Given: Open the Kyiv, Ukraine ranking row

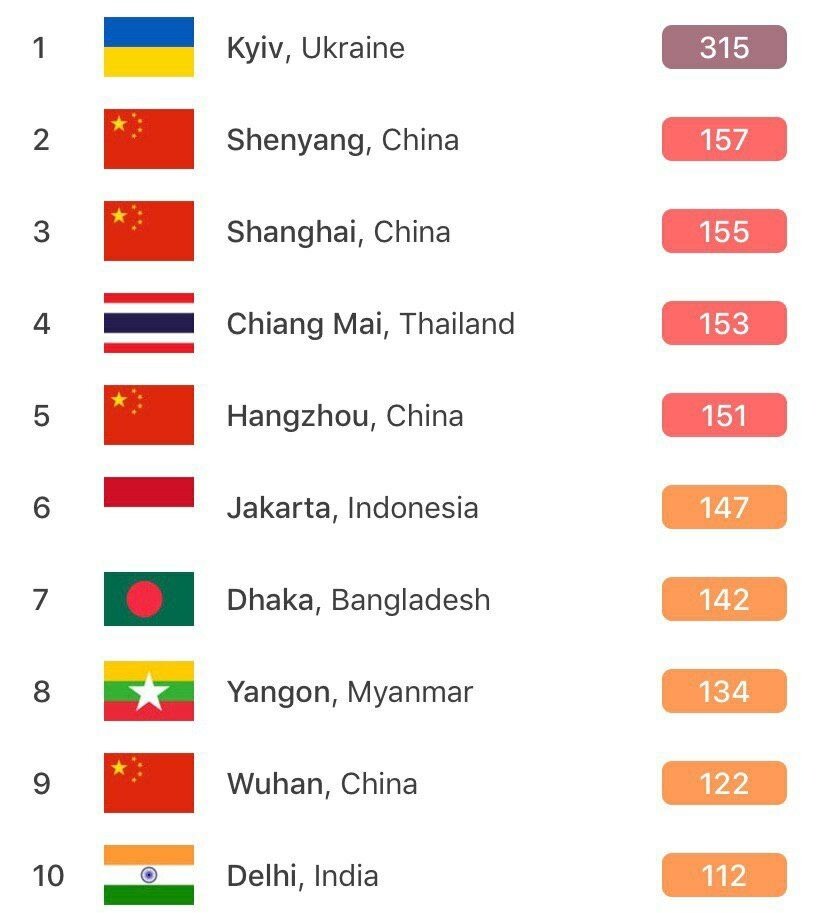Looking at the screenshot, I should pyautogui.click(x=315, y=48).
